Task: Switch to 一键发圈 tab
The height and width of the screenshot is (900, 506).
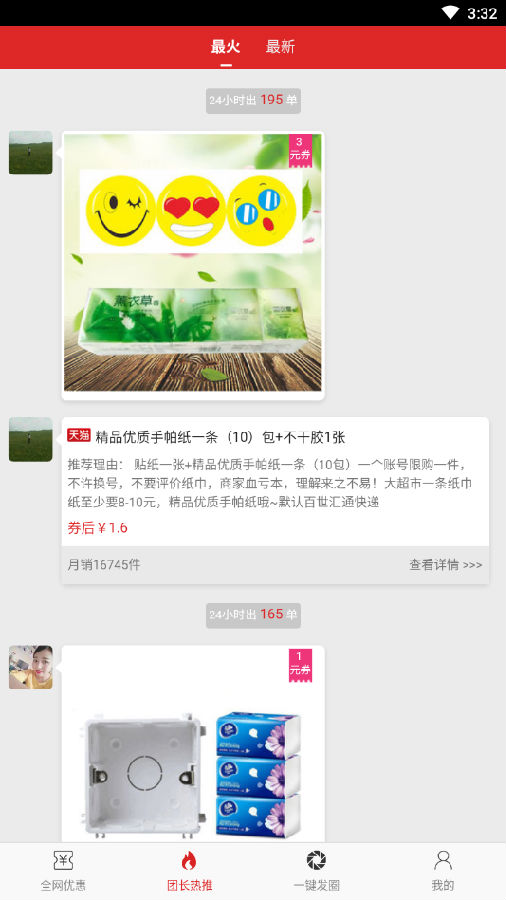Action: [x=316, y=871]
